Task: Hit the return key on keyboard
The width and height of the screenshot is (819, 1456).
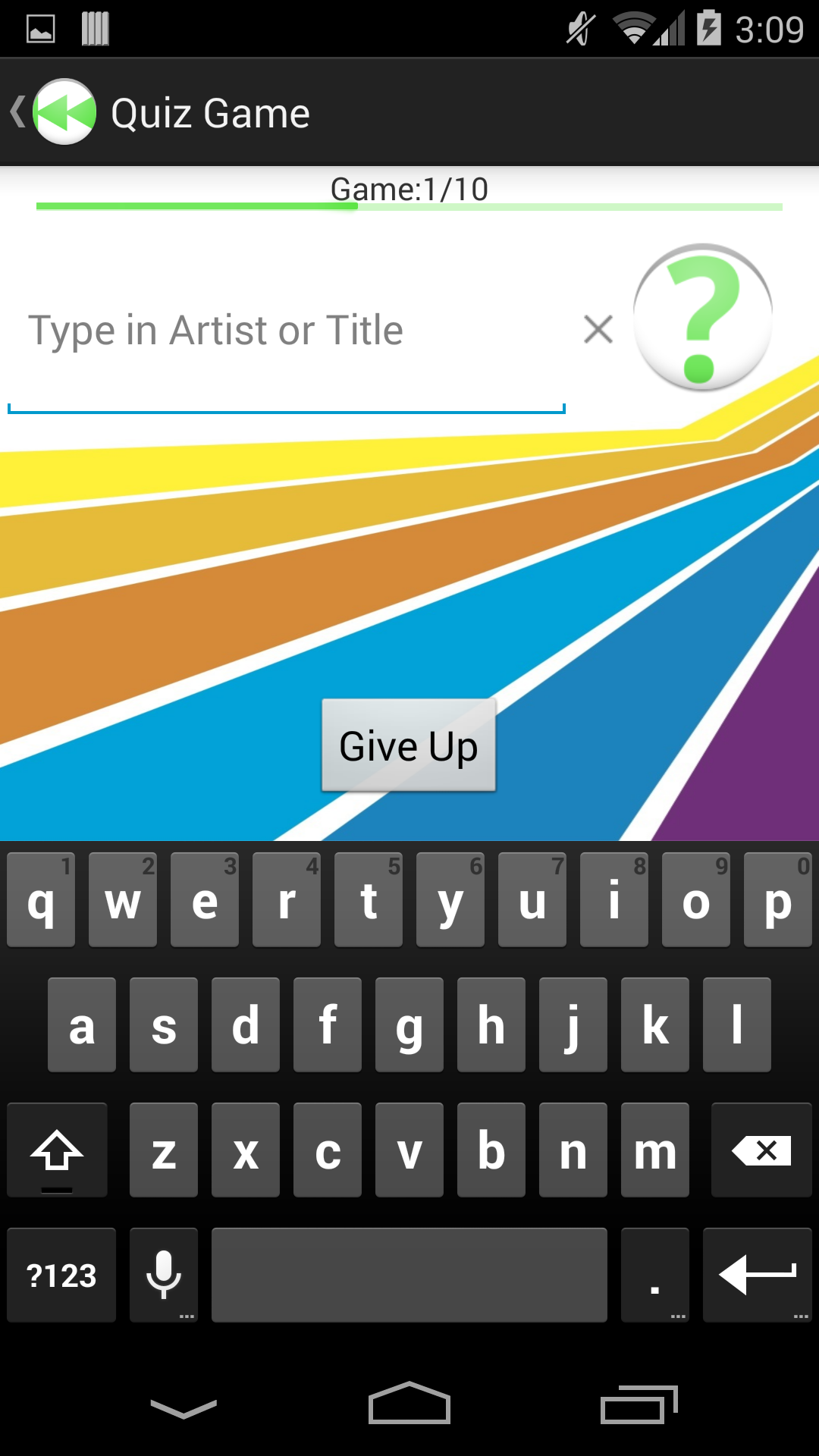Action: coord(757,1276)
